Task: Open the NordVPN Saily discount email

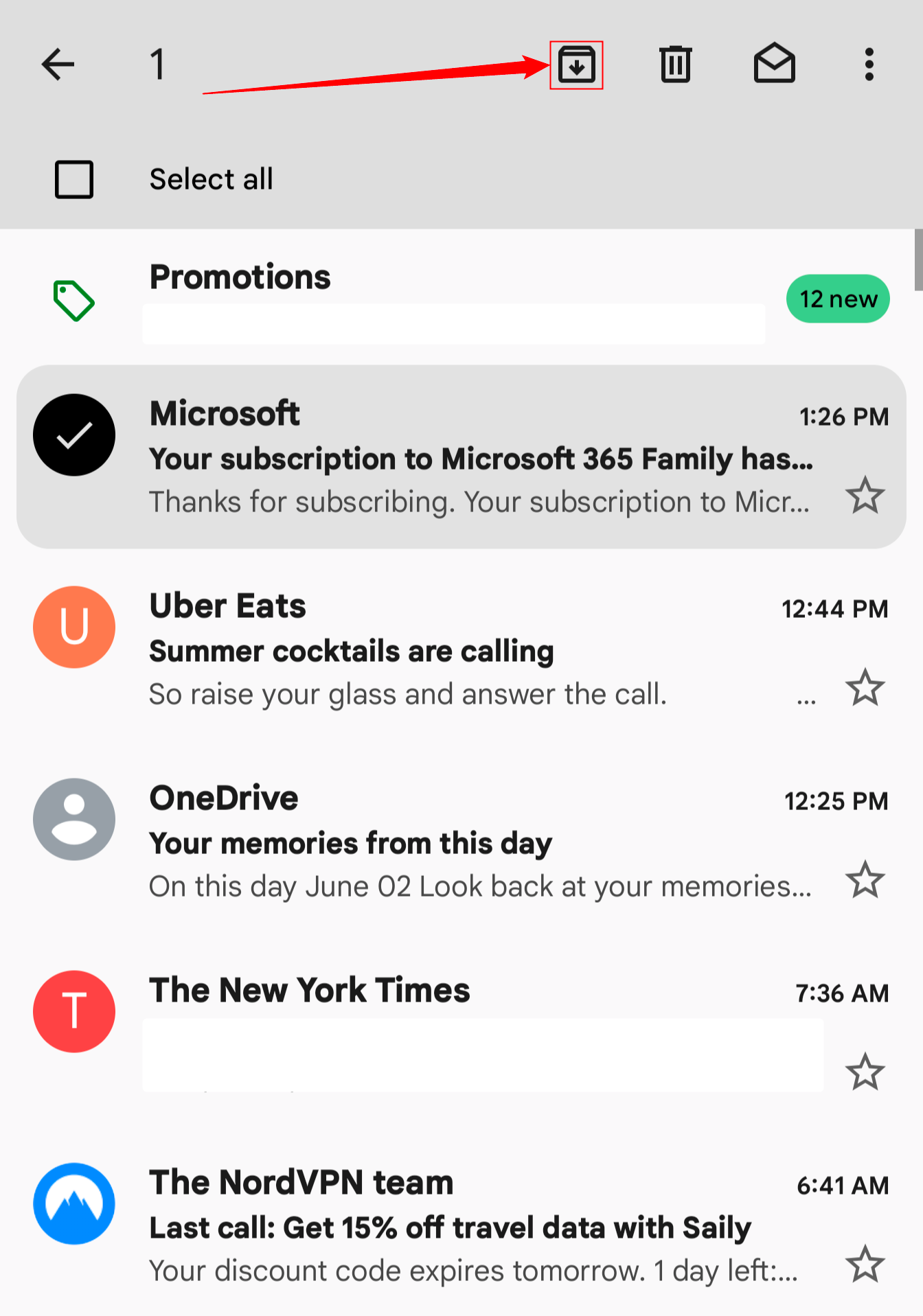Action: (x=412, y=1226)
